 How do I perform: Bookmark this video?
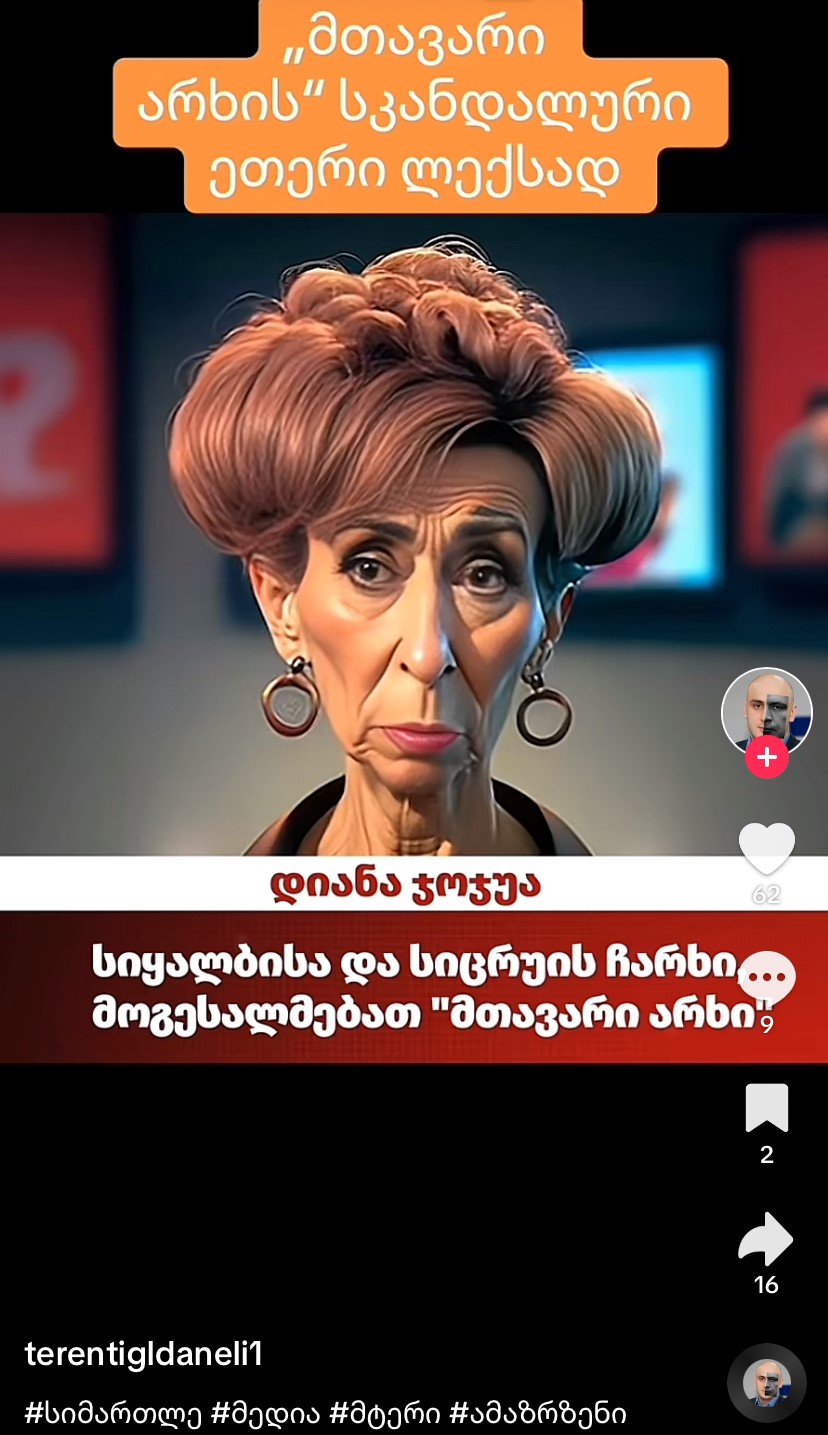pos(766,1108)
